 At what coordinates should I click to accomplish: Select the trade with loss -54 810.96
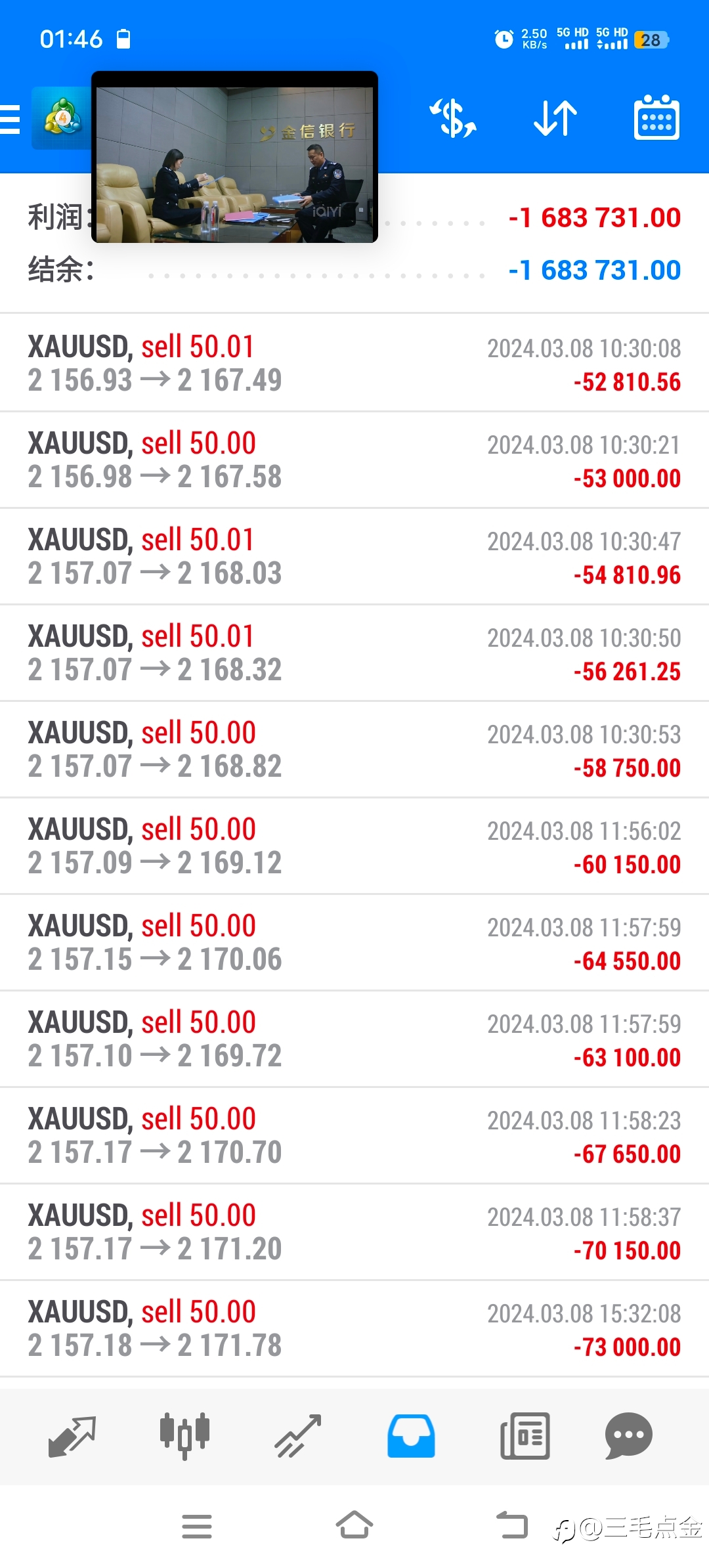pyautogui.click(x=354, y=556)
